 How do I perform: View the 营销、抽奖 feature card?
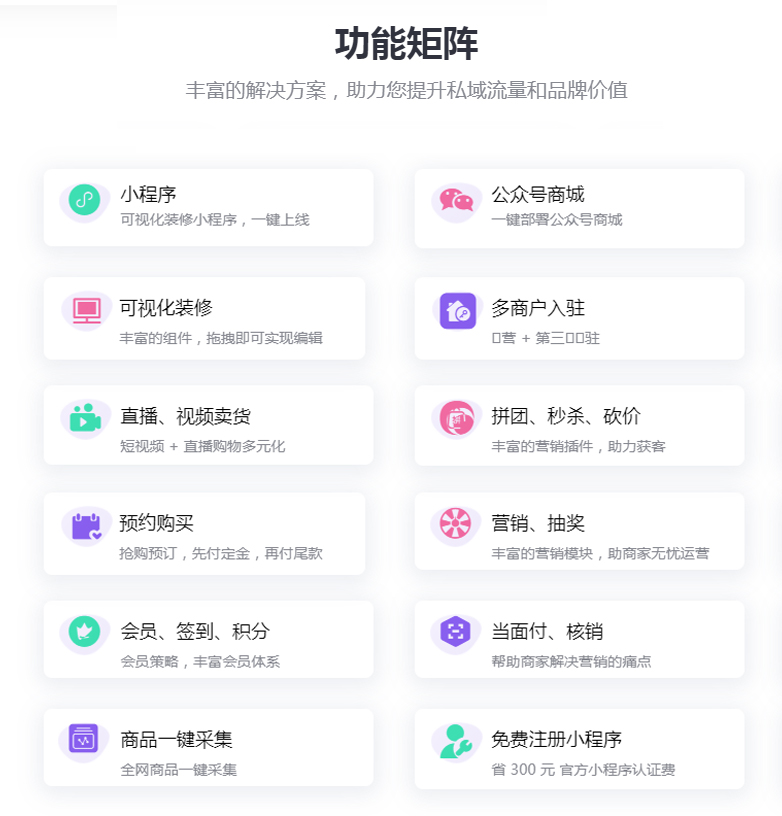(579, 531)
